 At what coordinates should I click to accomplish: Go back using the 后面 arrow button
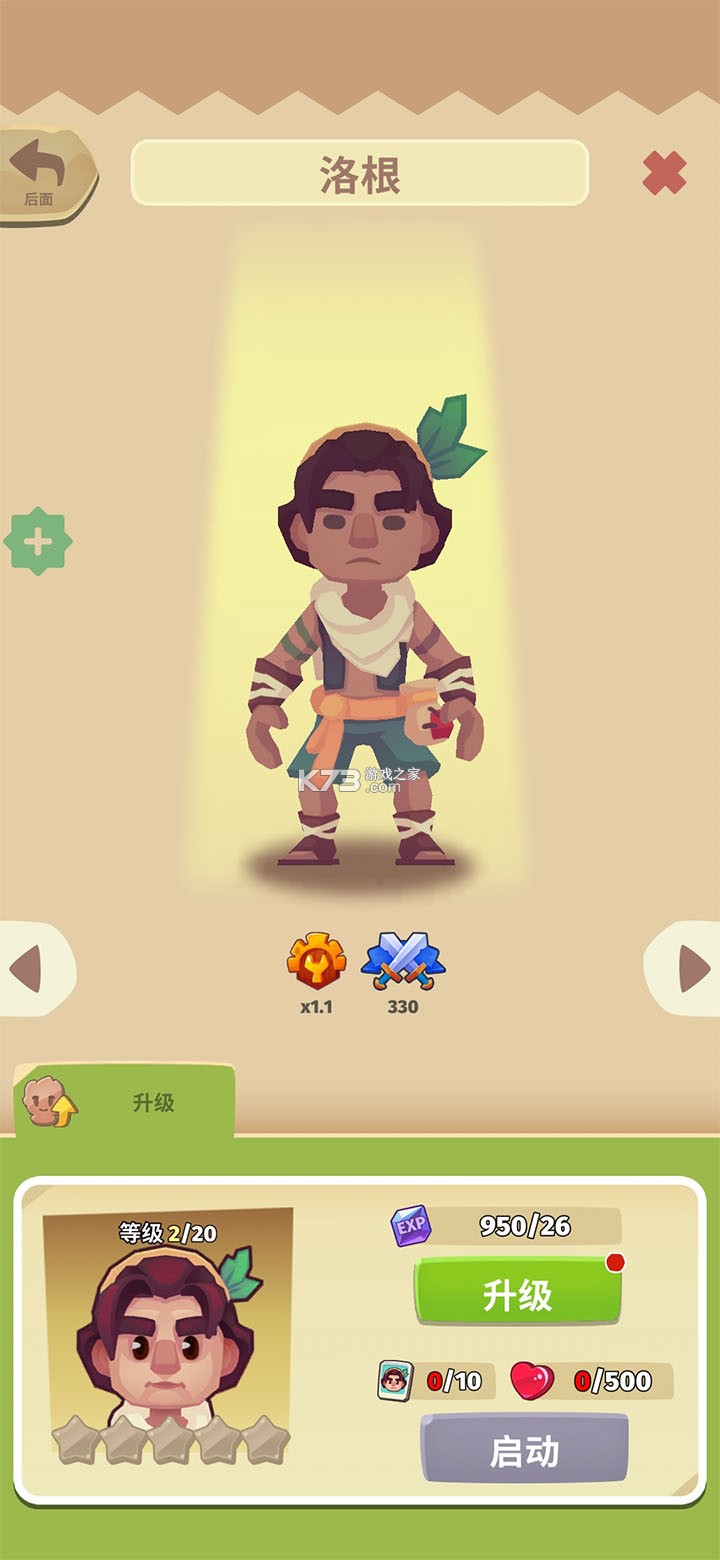tap(42, 174)
